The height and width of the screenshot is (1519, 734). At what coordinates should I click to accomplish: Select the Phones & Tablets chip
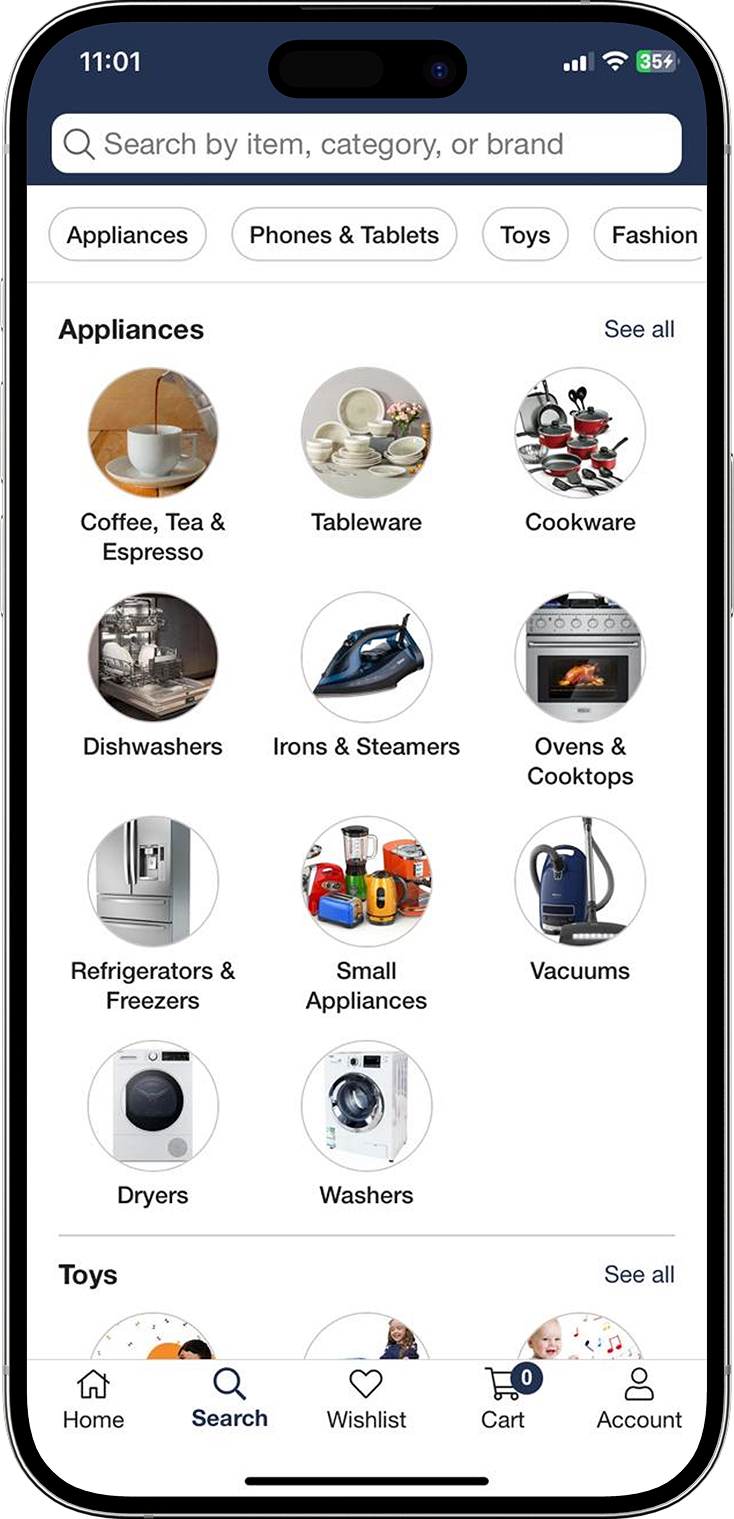point(344,235)
